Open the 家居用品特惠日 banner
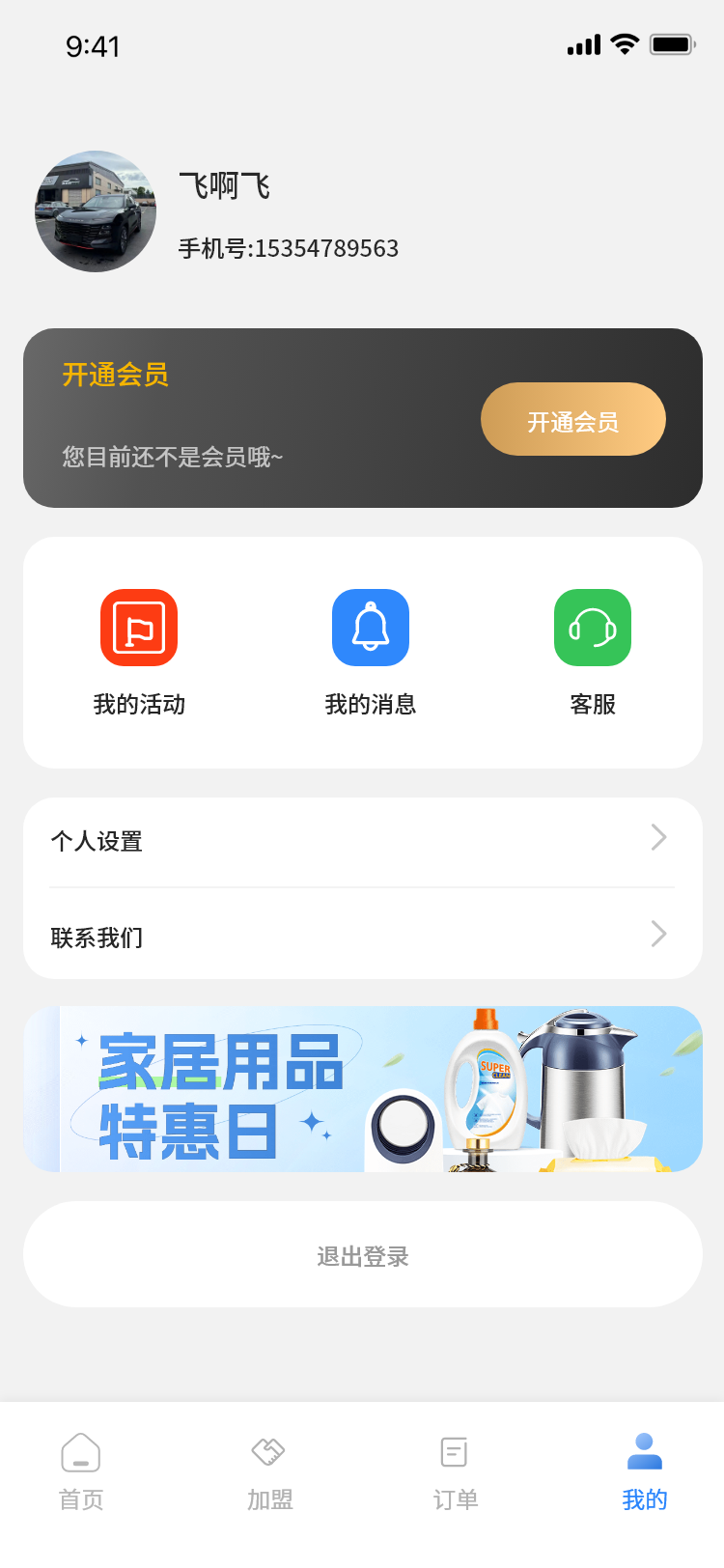Image resolution: width=724 pixels, height=1568 pixels. pos(362,1089)
